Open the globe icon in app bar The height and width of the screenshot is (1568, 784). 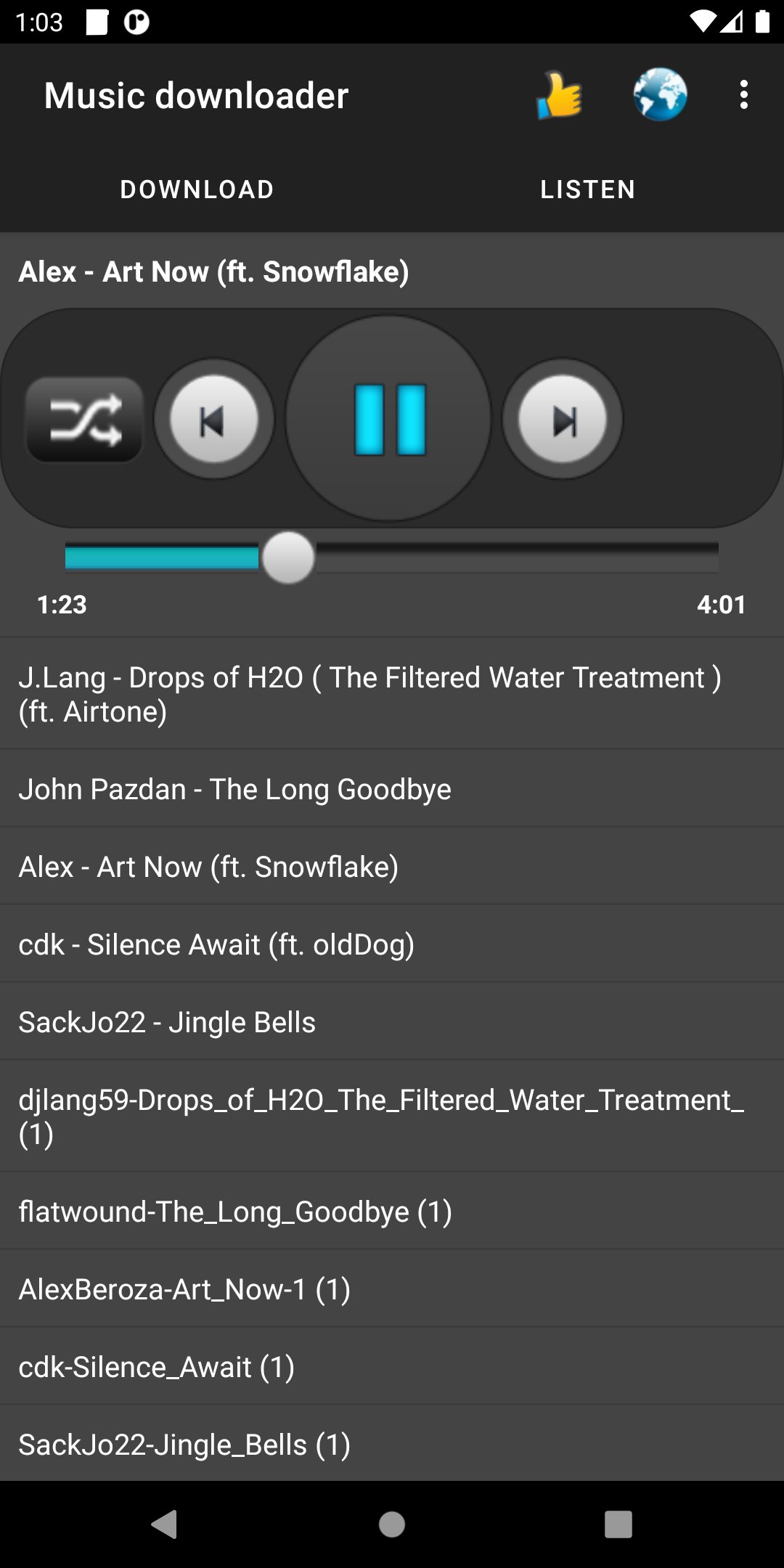[x=660, y=95]
